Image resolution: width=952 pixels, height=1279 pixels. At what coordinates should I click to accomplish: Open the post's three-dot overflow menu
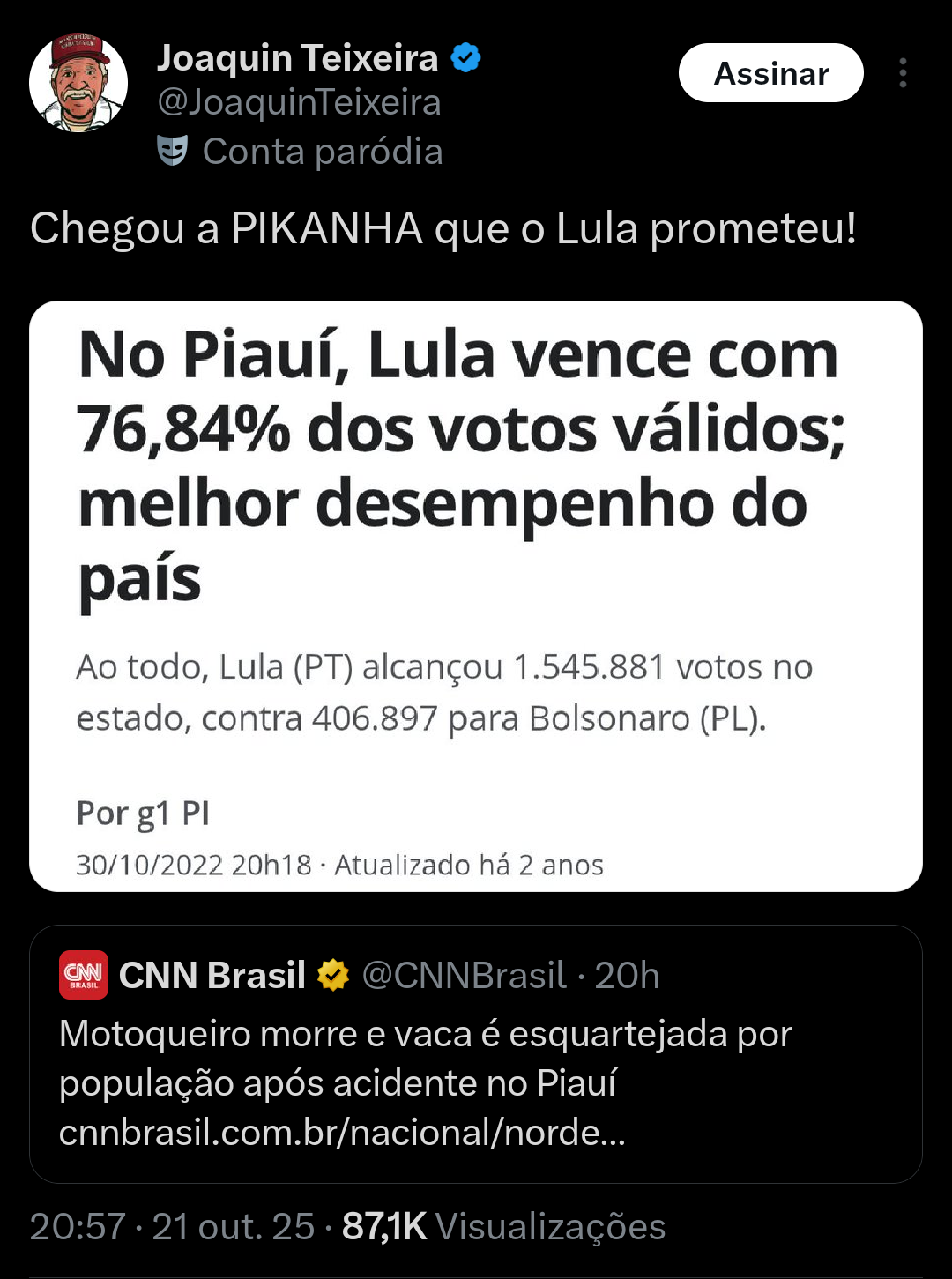(x=903, y=73)
